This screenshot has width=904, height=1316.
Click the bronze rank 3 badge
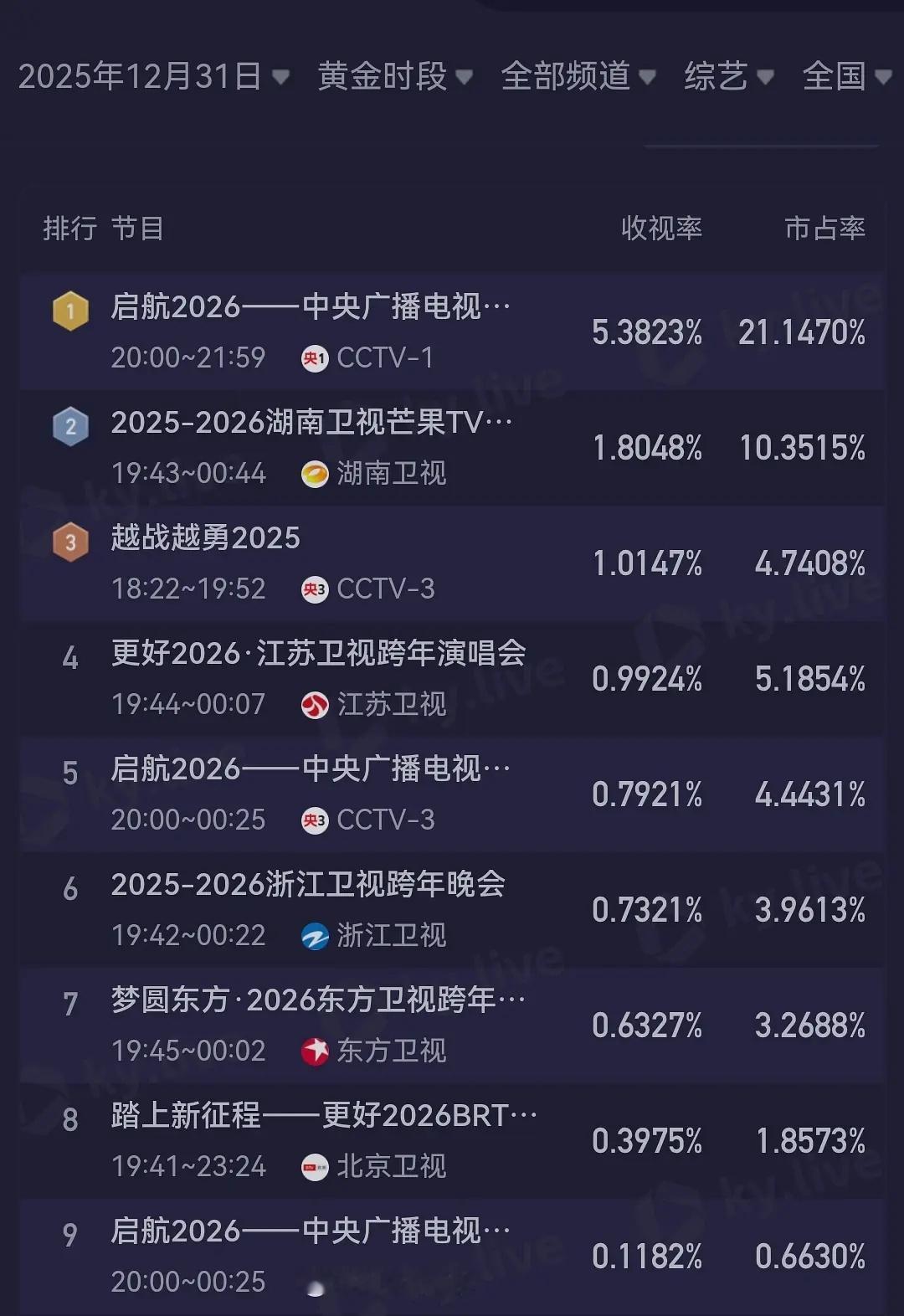click(71, 541)
